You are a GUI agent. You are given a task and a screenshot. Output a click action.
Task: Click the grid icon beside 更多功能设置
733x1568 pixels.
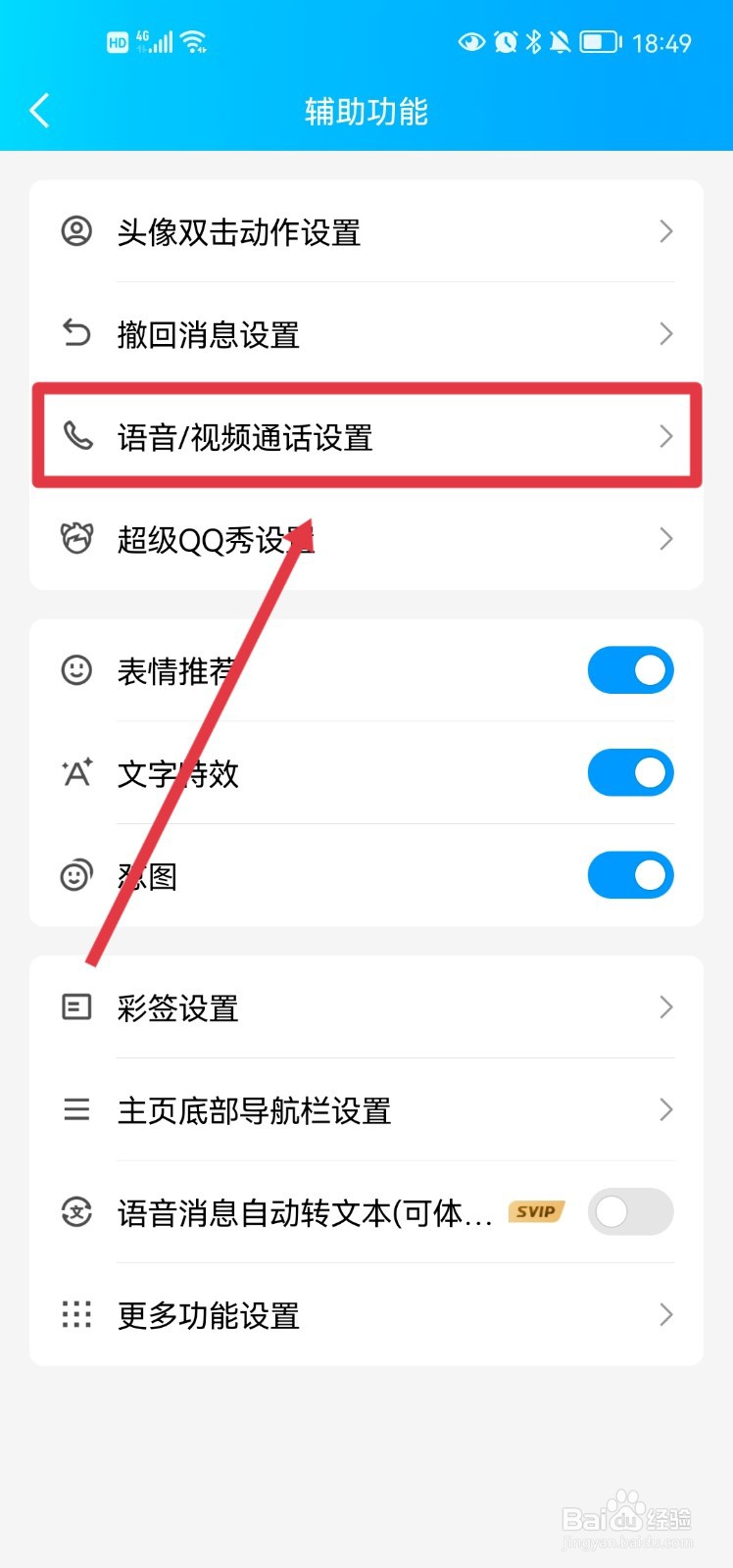tap(76, 1315)
